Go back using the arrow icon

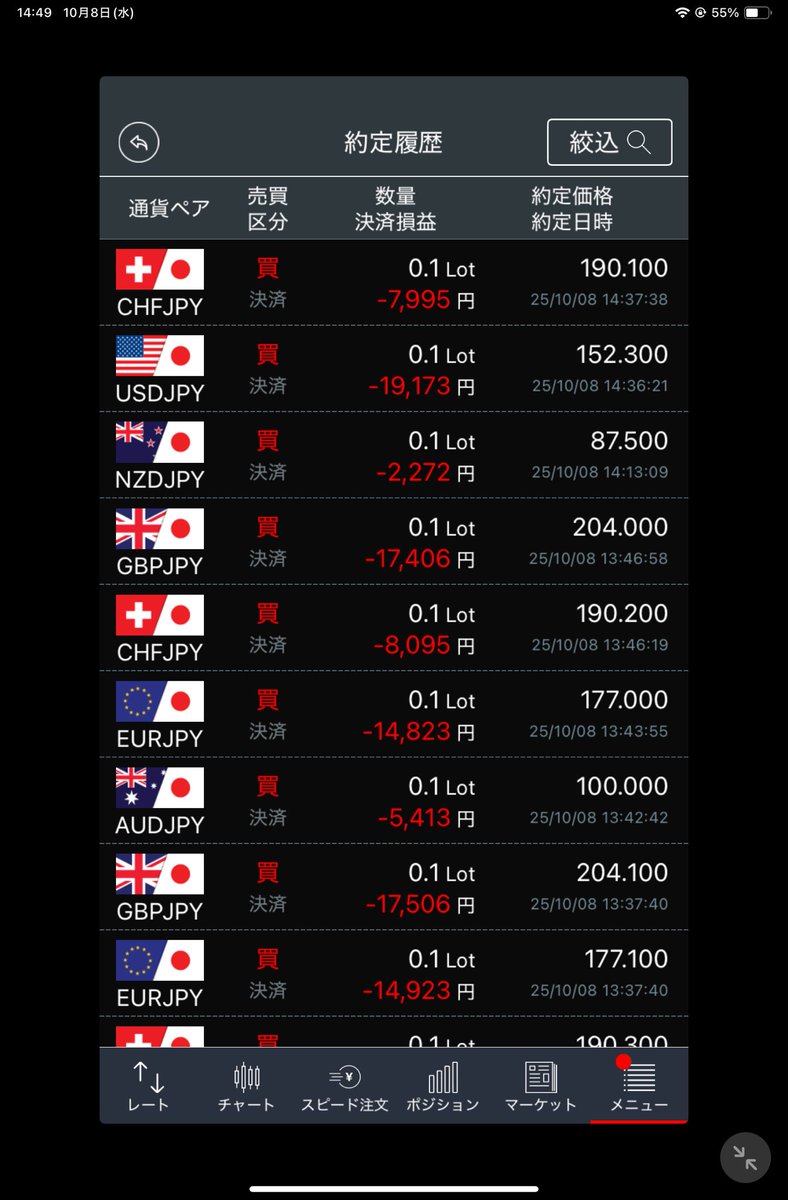139,143
